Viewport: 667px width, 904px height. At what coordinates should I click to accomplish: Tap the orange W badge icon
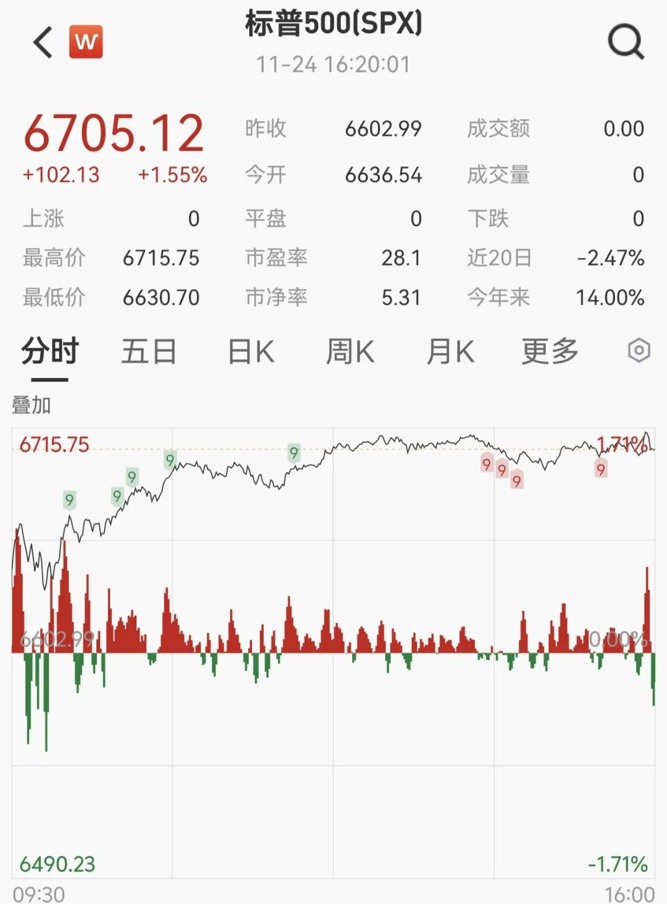click(85, 42)
